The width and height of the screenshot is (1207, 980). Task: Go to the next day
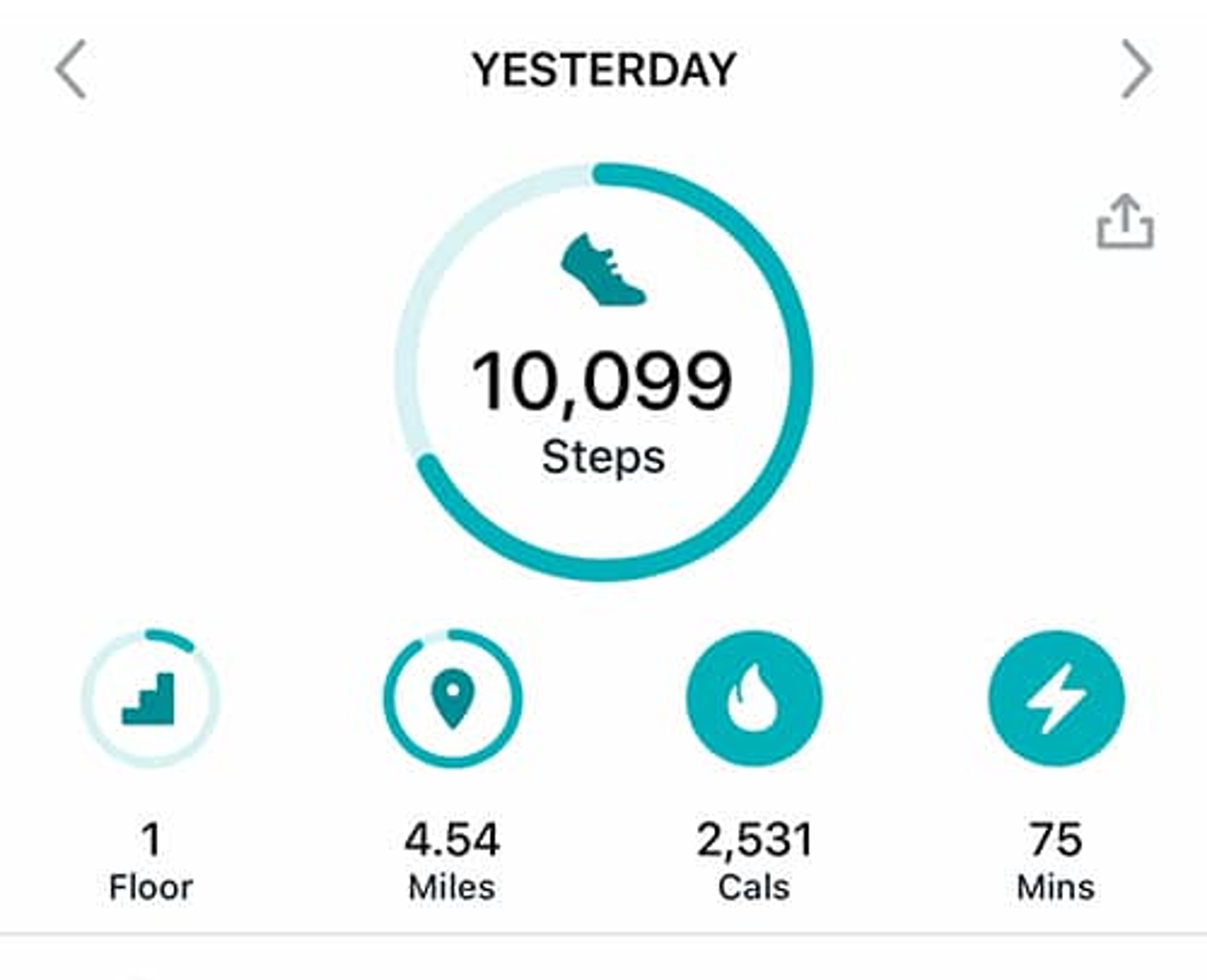click(1136, 69)
